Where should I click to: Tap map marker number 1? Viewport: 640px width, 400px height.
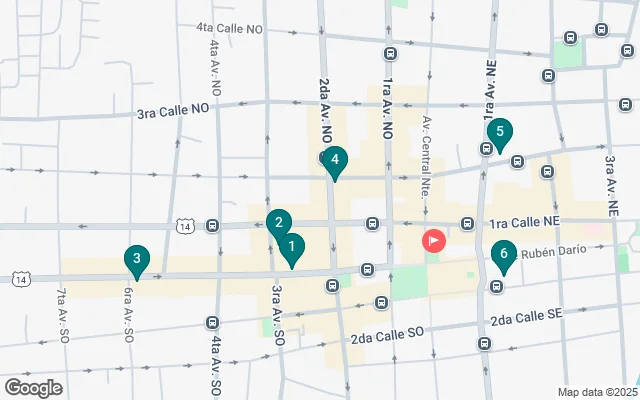pyautogui.click(x=291, y=247)
